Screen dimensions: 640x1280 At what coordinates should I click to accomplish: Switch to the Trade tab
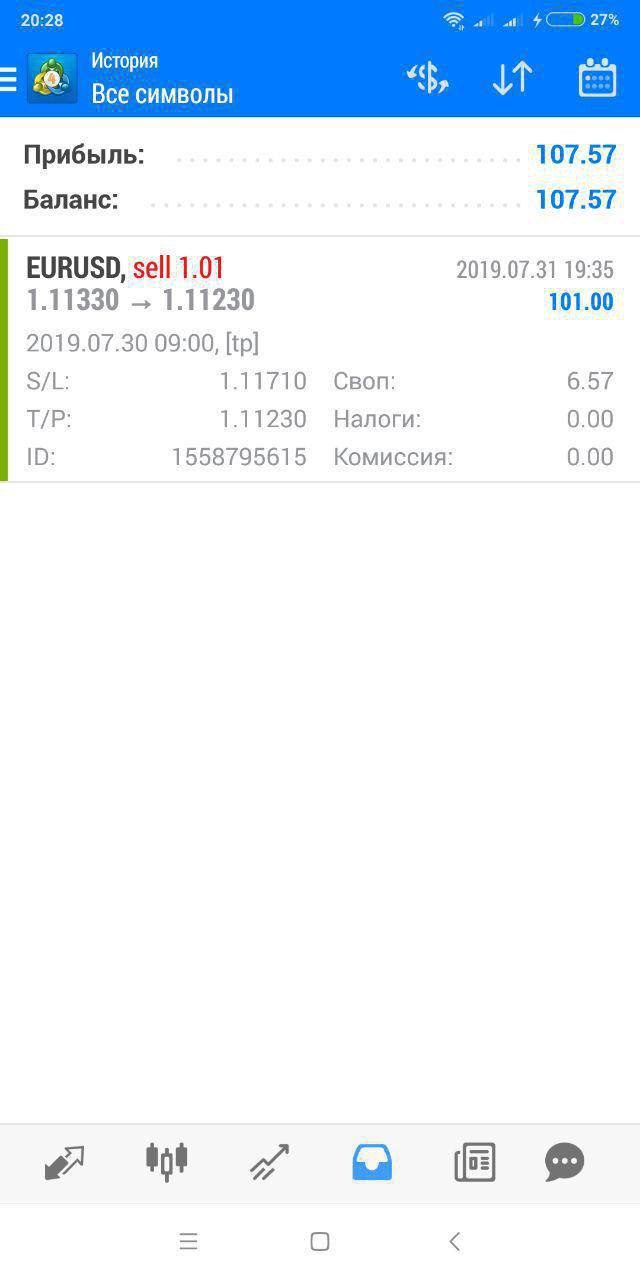269,1162
